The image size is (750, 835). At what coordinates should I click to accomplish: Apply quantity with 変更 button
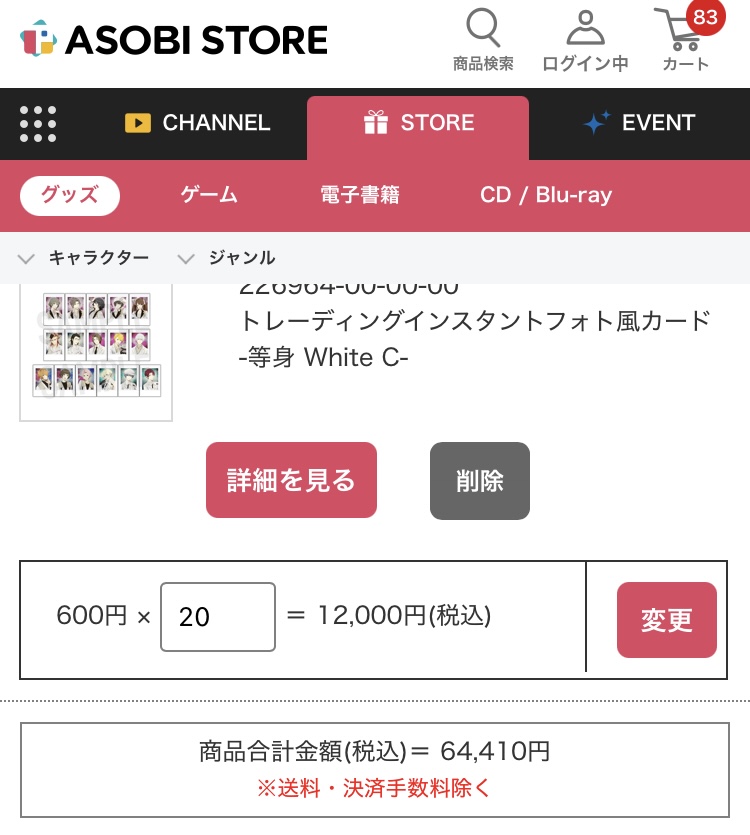pyautogui.click(x=666, y=620)
